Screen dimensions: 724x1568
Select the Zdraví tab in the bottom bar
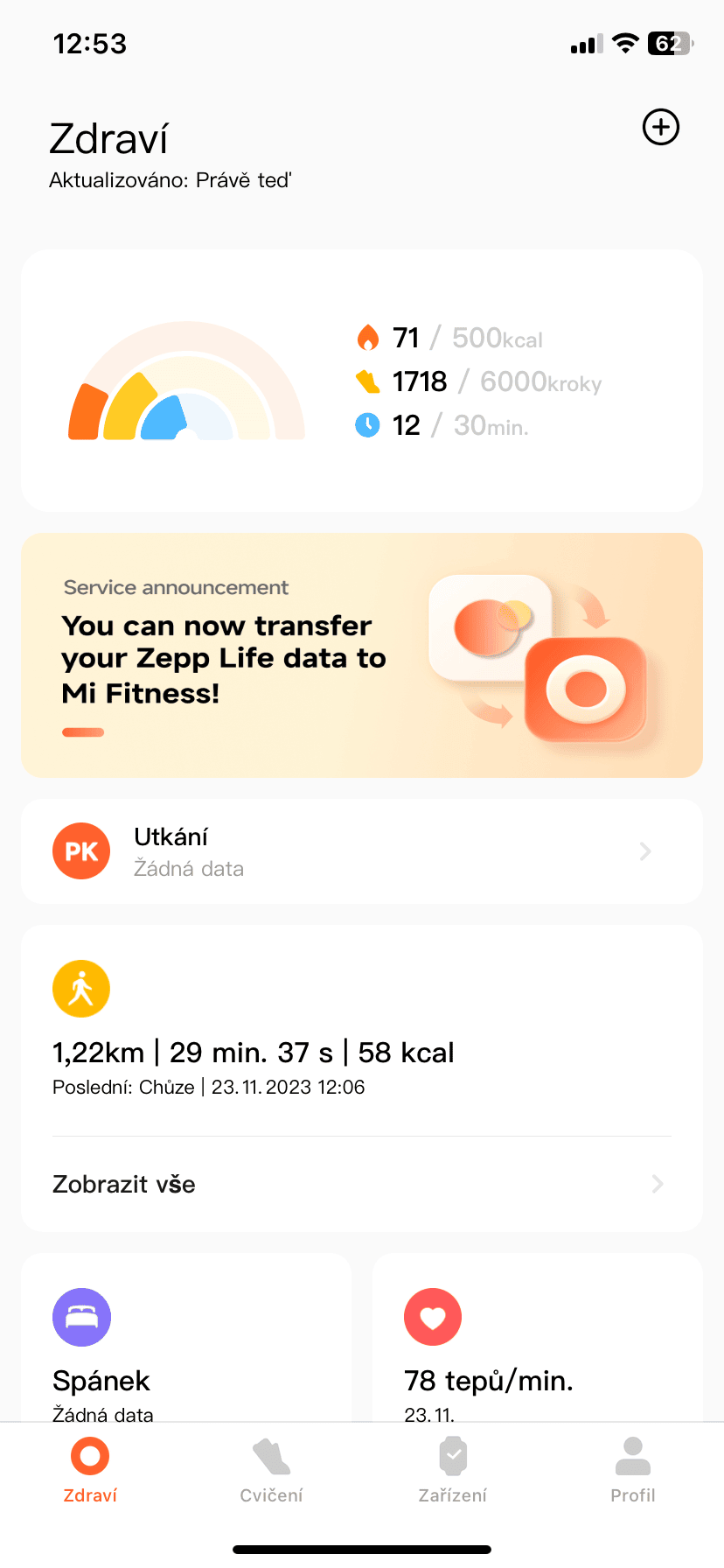click(90, 1471)
